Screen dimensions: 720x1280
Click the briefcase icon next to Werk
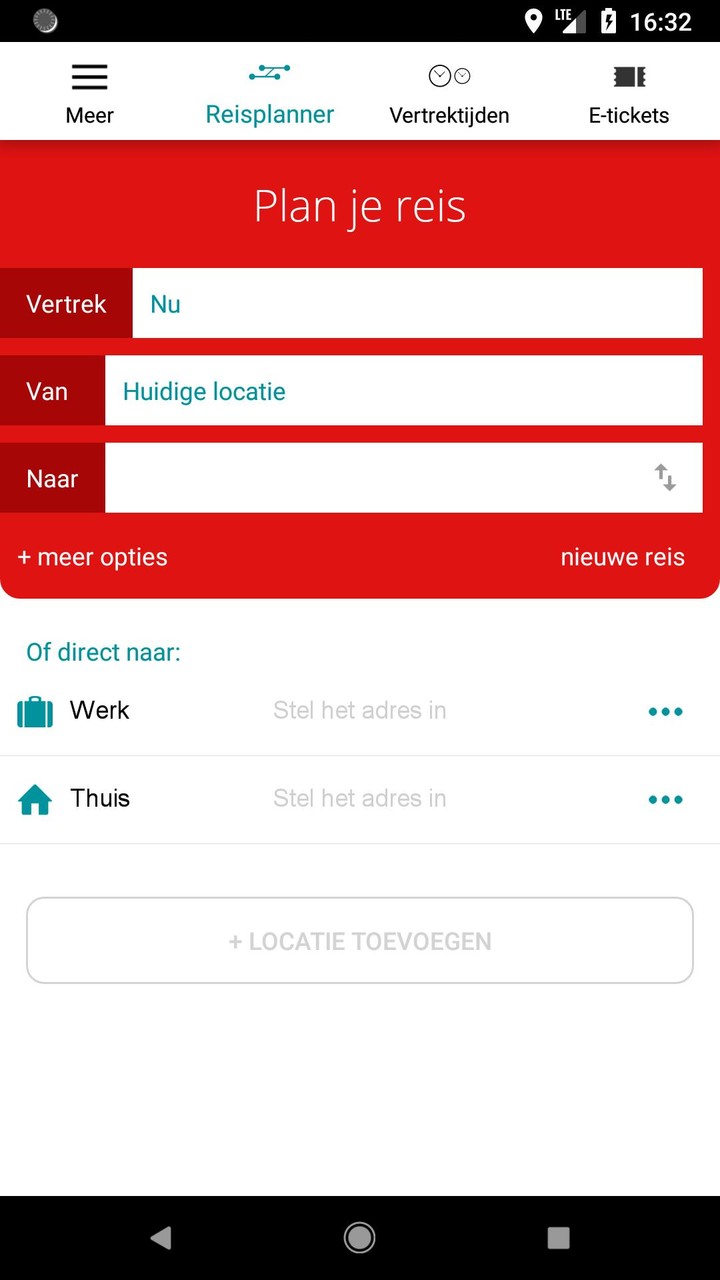pos(34,711)
